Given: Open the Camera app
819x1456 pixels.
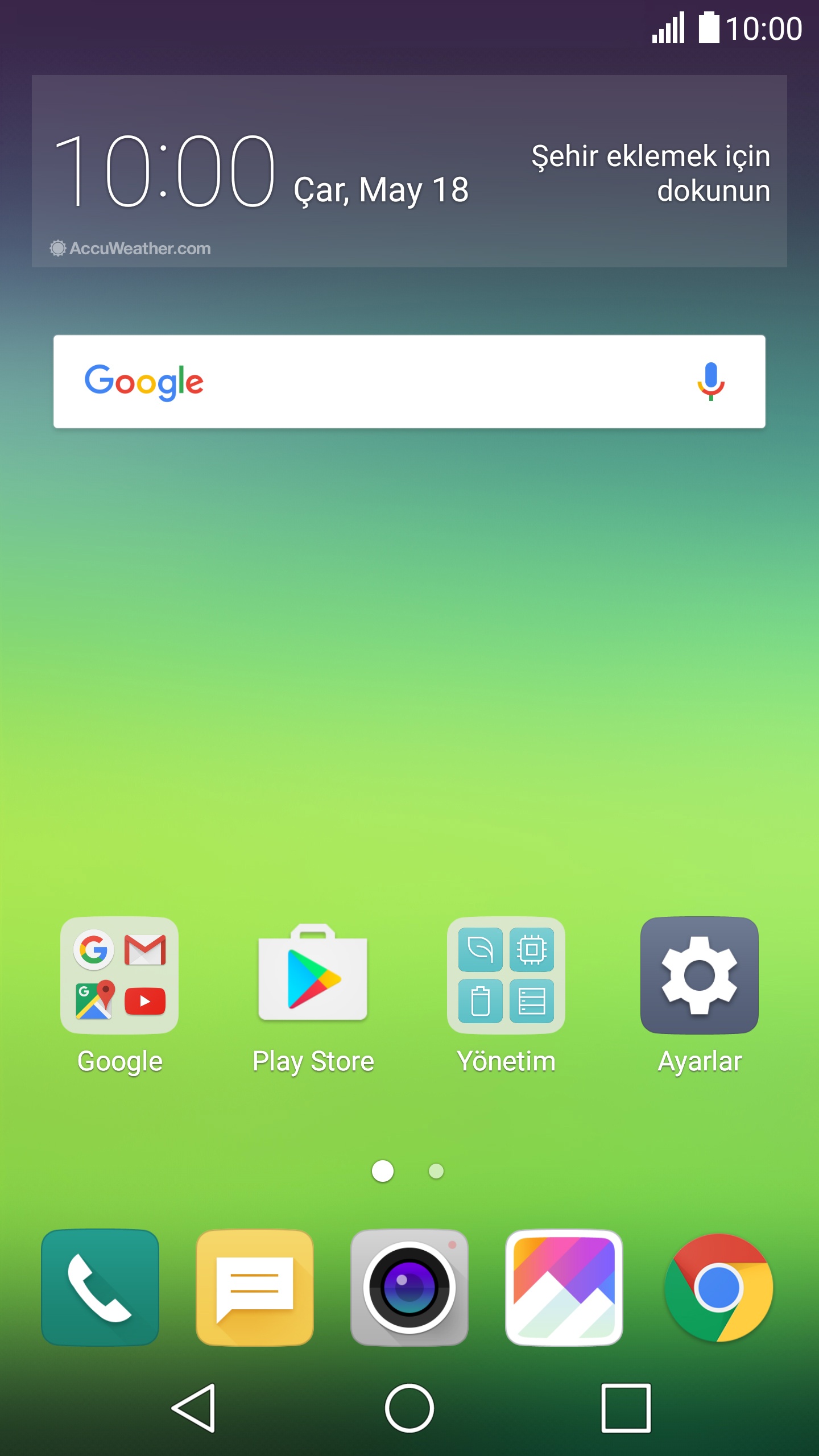Looking at the screenshot, I should pyautogui.click(x=409, y=1288).
